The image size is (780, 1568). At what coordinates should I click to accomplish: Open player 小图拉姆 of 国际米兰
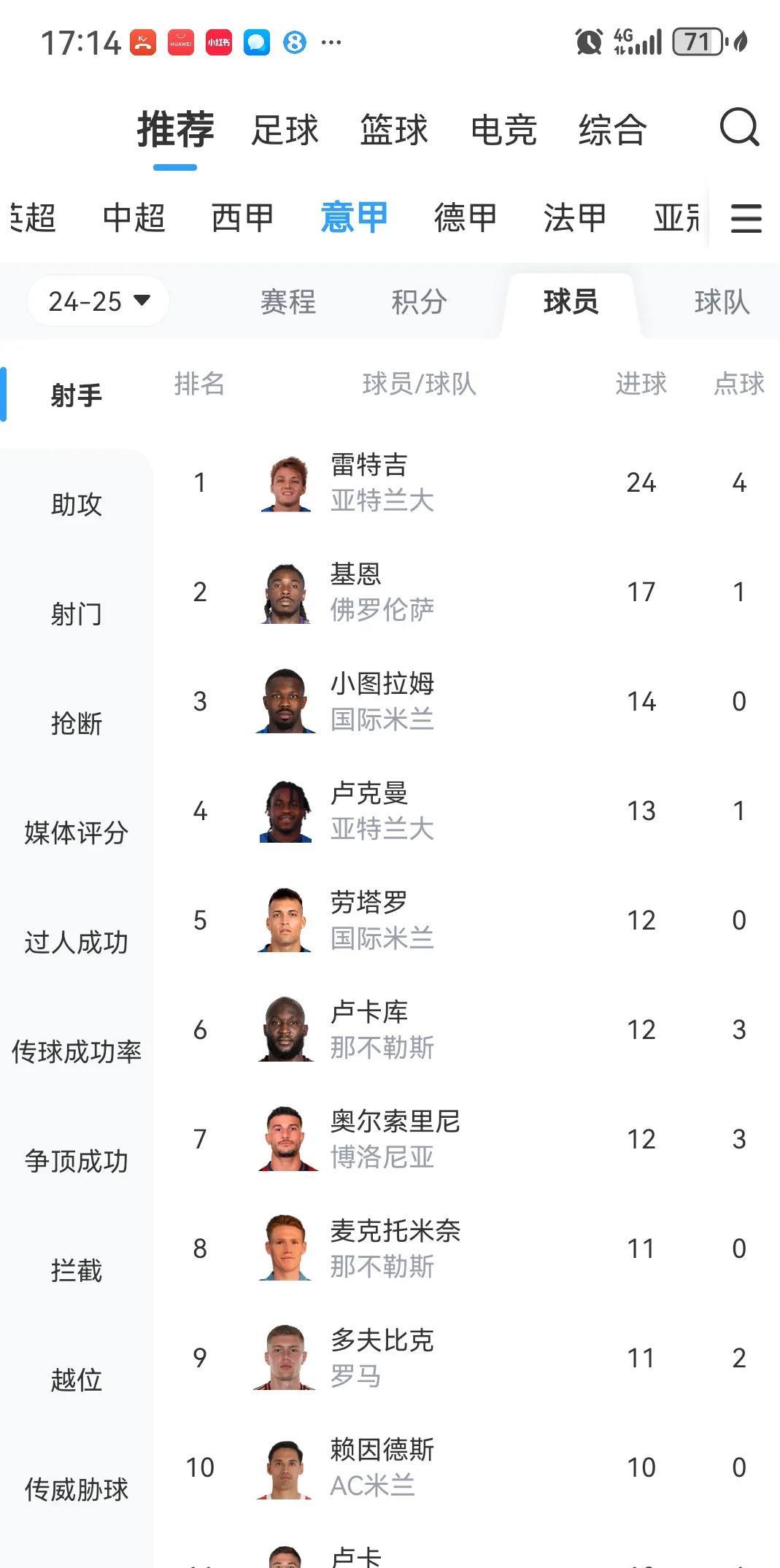(381, 701)
